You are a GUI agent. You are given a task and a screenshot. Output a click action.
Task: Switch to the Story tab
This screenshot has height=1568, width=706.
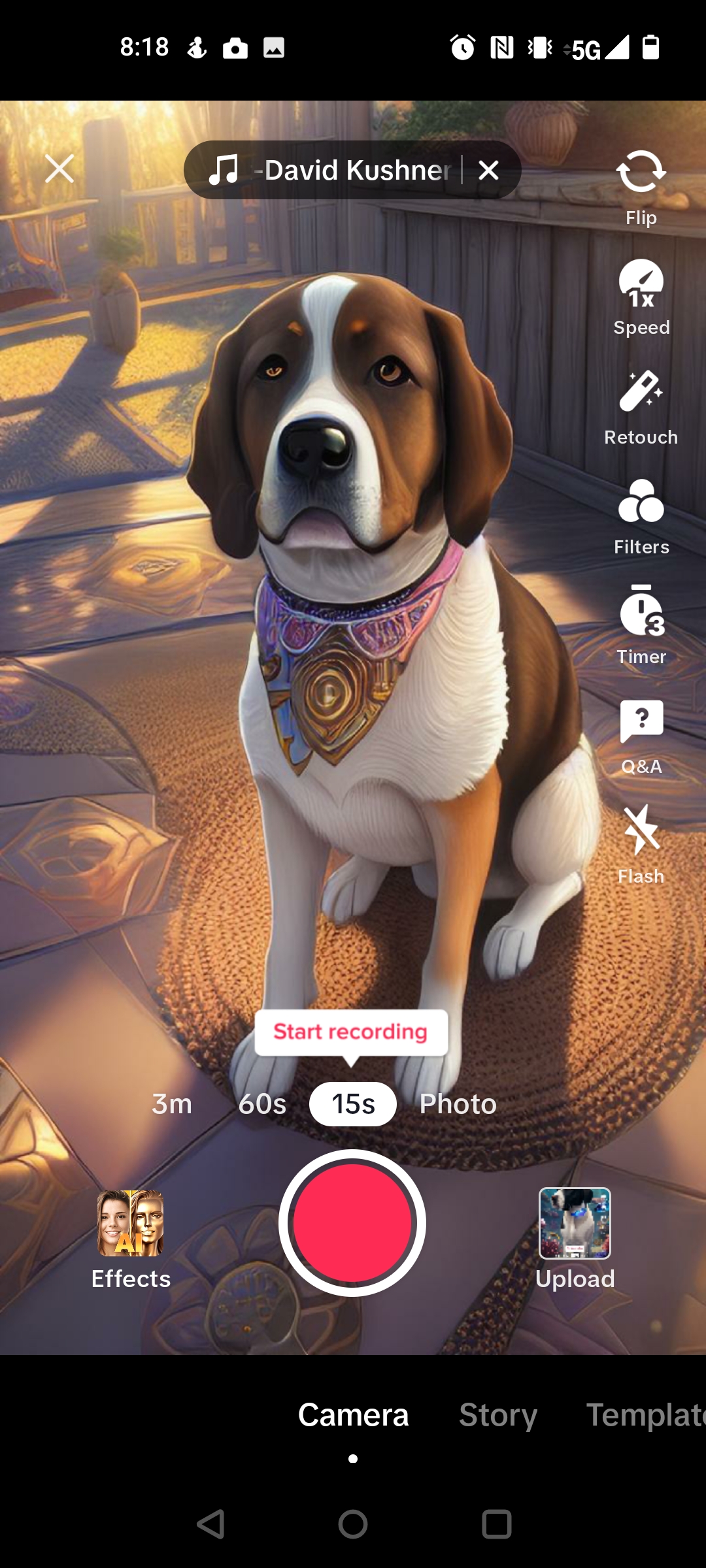498,1415
